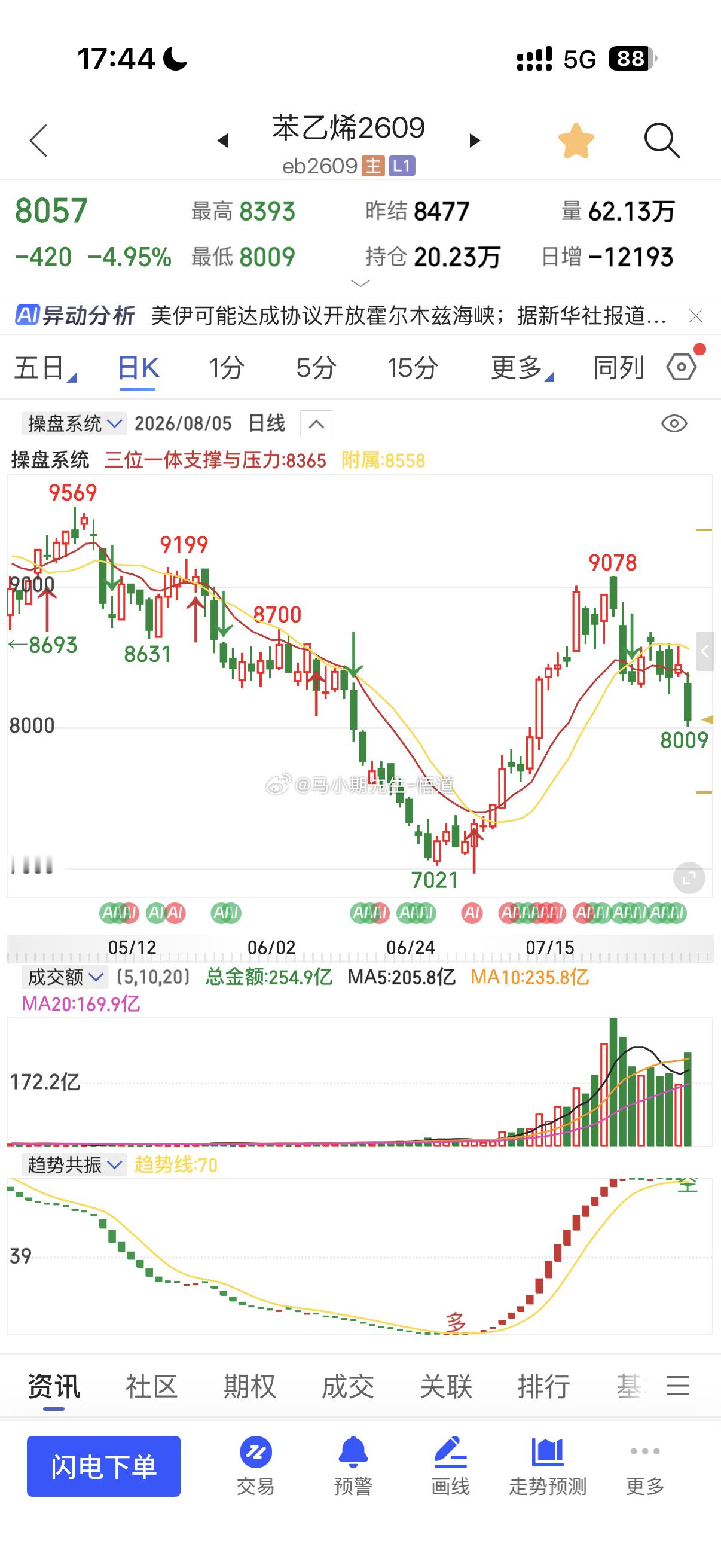Open the 画线 drawing tool
The width and height of the screenshot is (721, 1568).
coord(450,1466)
